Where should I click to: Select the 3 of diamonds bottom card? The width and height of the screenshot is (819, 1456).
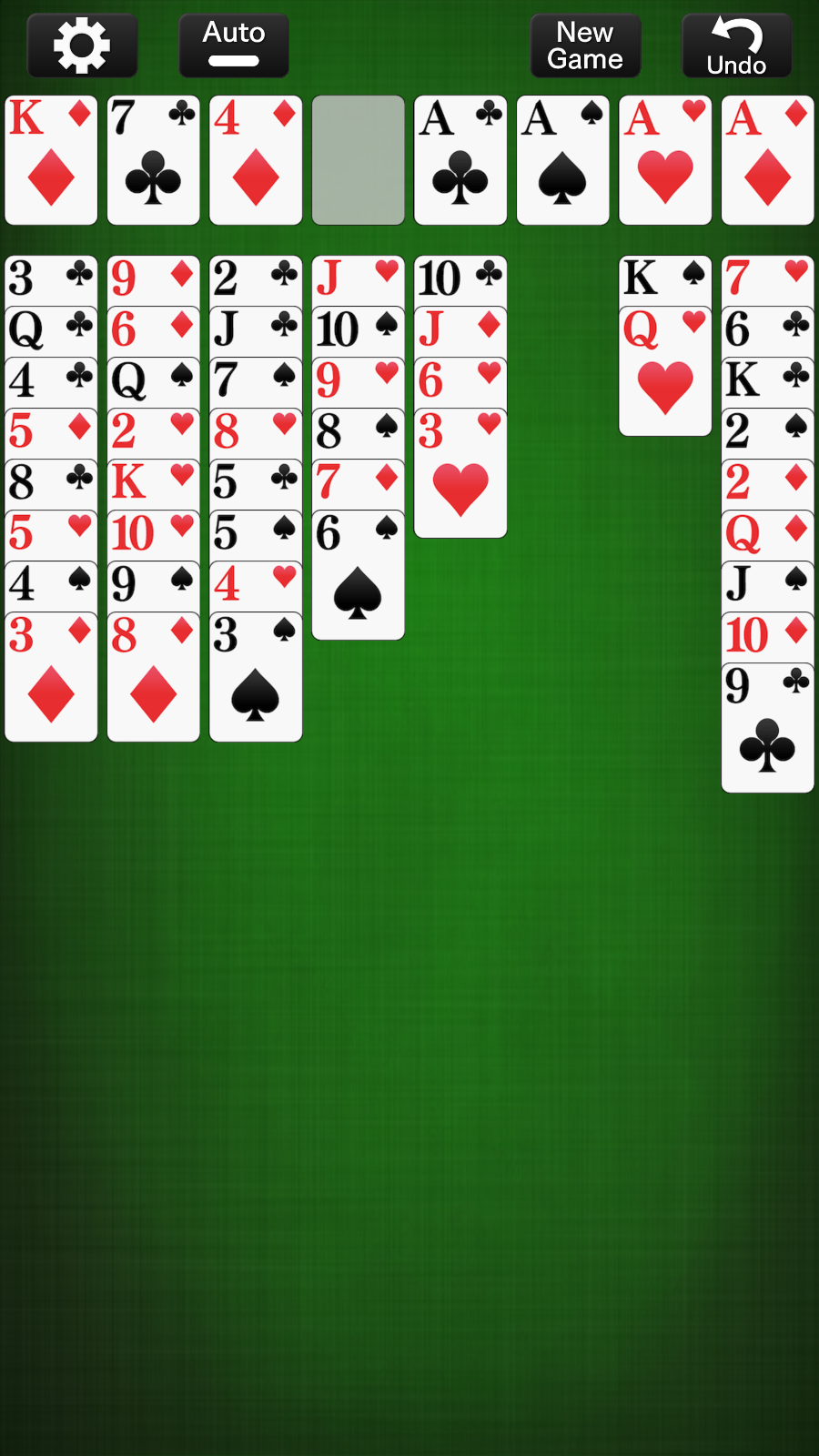click(x=51, y=677)
